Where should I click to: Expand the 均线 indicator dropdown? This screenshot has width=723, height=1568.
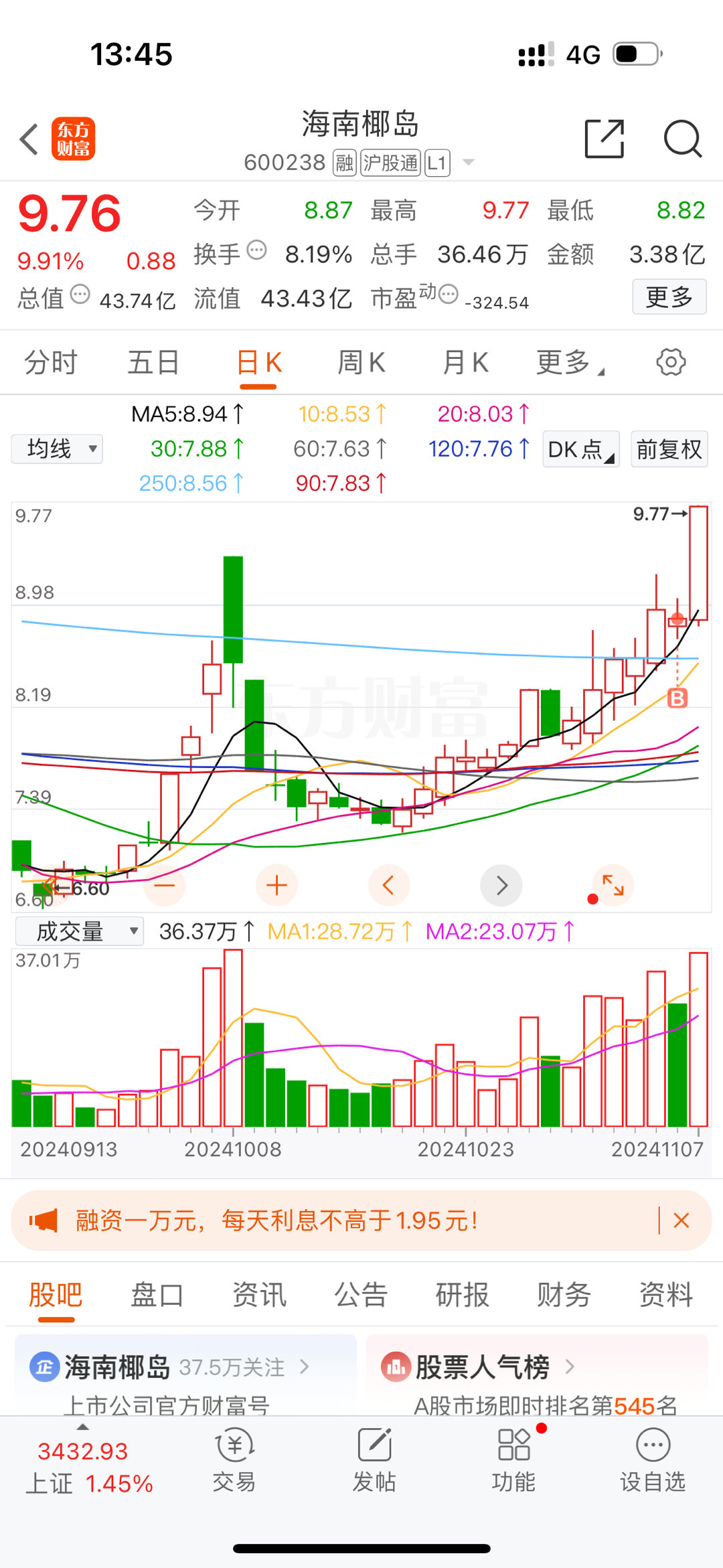(x=58, y=449)
